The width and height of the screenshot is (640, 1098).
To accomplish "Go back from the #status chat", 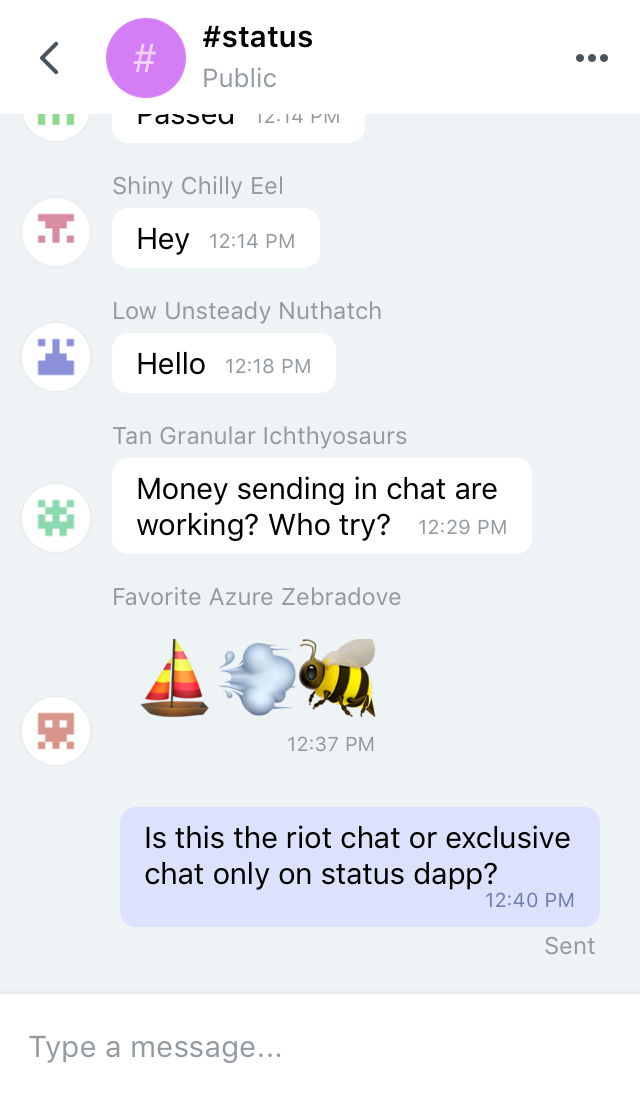I will 49,57.
